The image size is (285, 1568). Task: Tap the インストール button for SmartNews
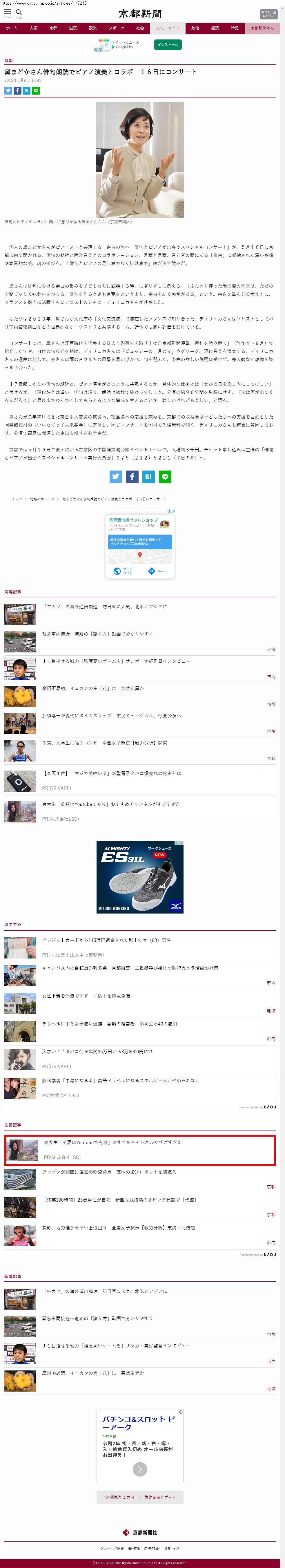pos(168,44)
